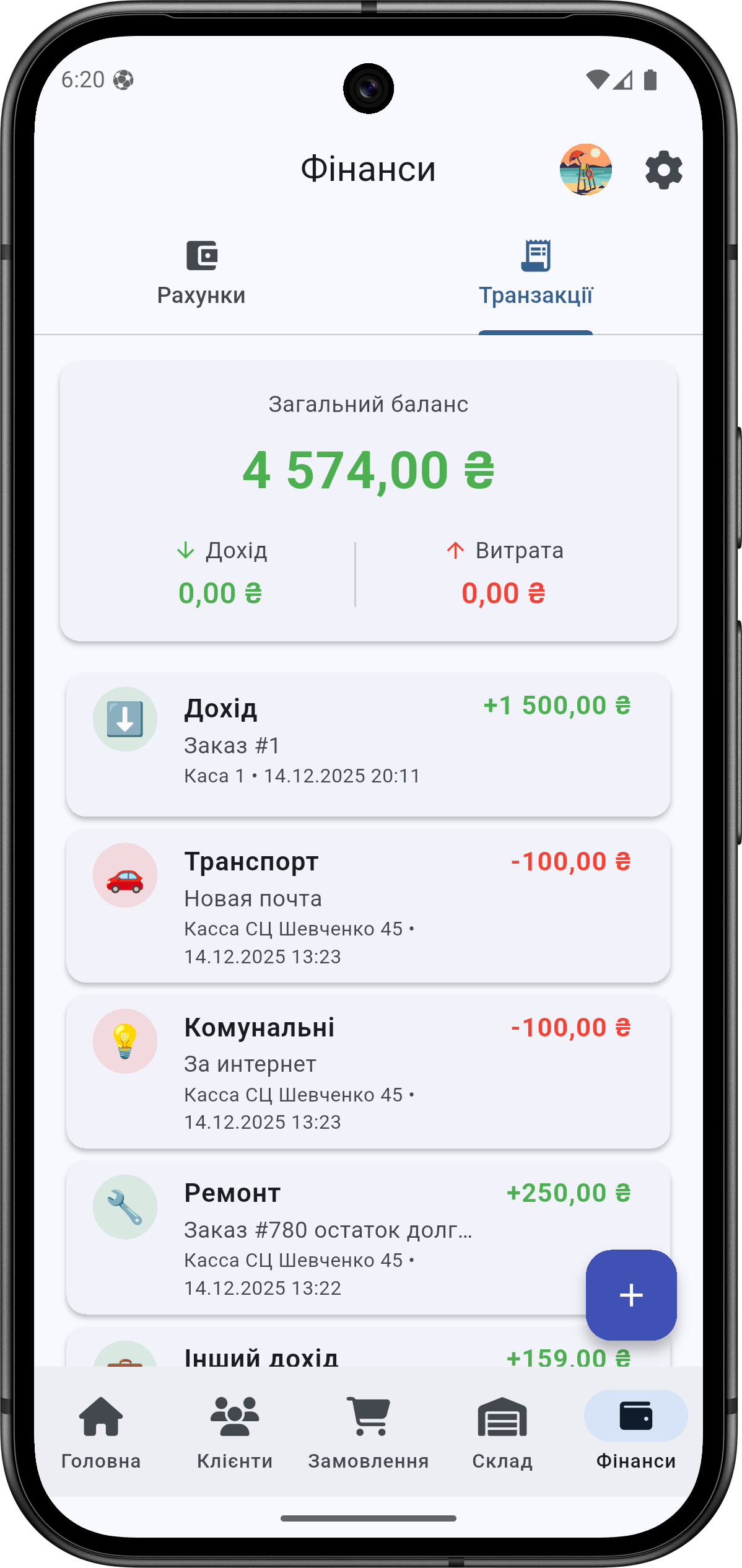The width and height of the screenshot is (742, 1568).
Task: Tap the lightbulb icon on Комунальні transaction
Action: click(125, 1043)
